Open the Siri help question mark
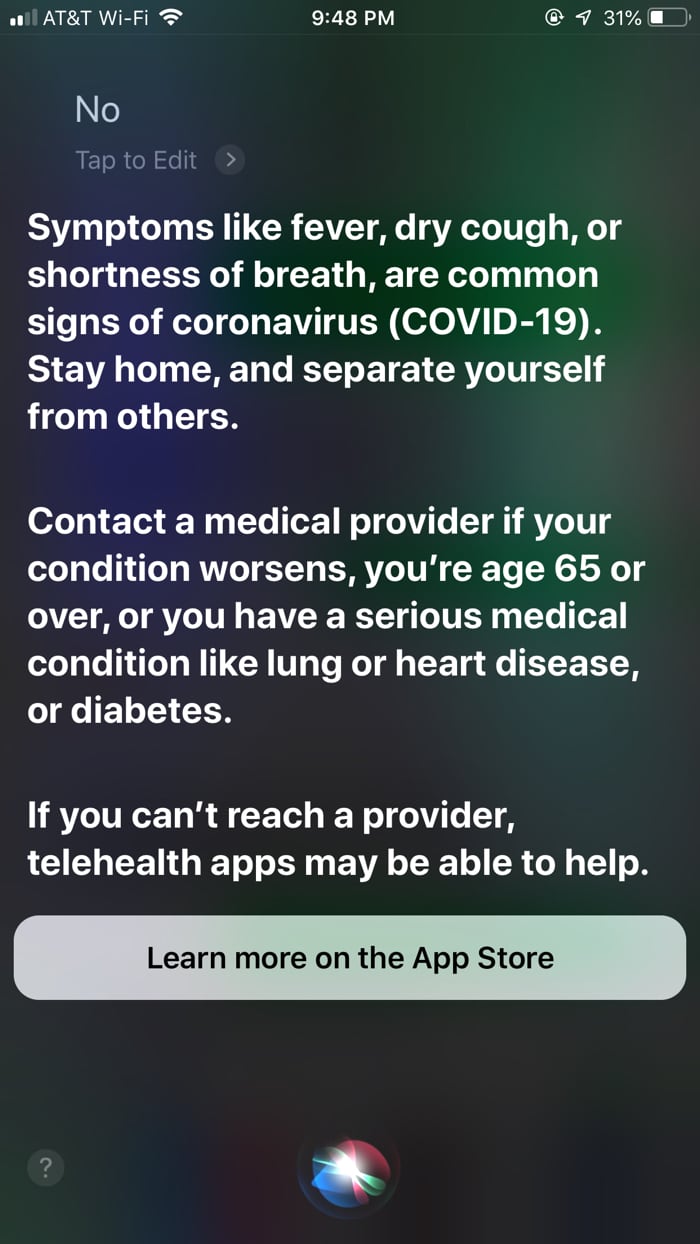Screen dimensions: 700x1244 point(46,1167)
